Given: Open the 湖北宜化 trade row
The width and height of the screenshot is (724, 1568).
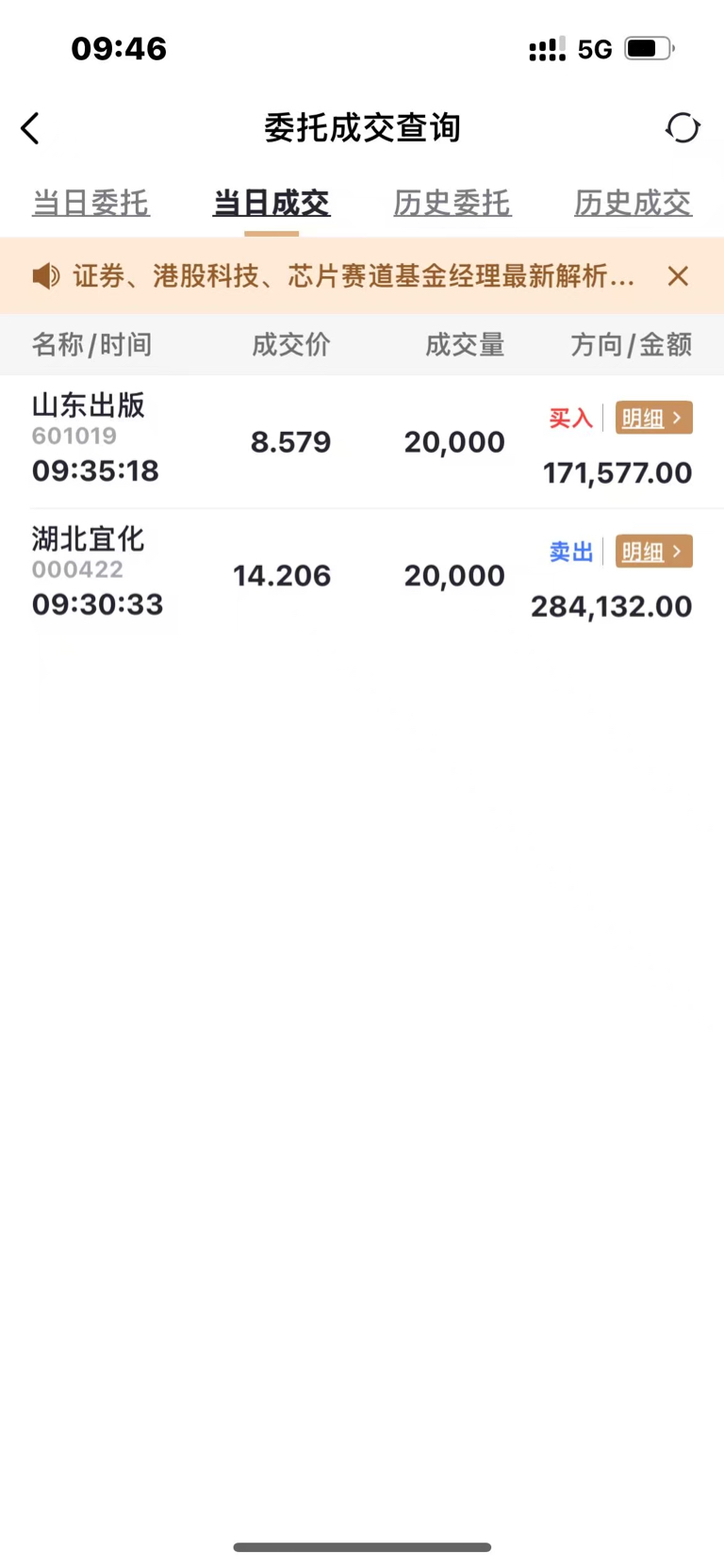Looking at the screenshot, I should [283, 575].
